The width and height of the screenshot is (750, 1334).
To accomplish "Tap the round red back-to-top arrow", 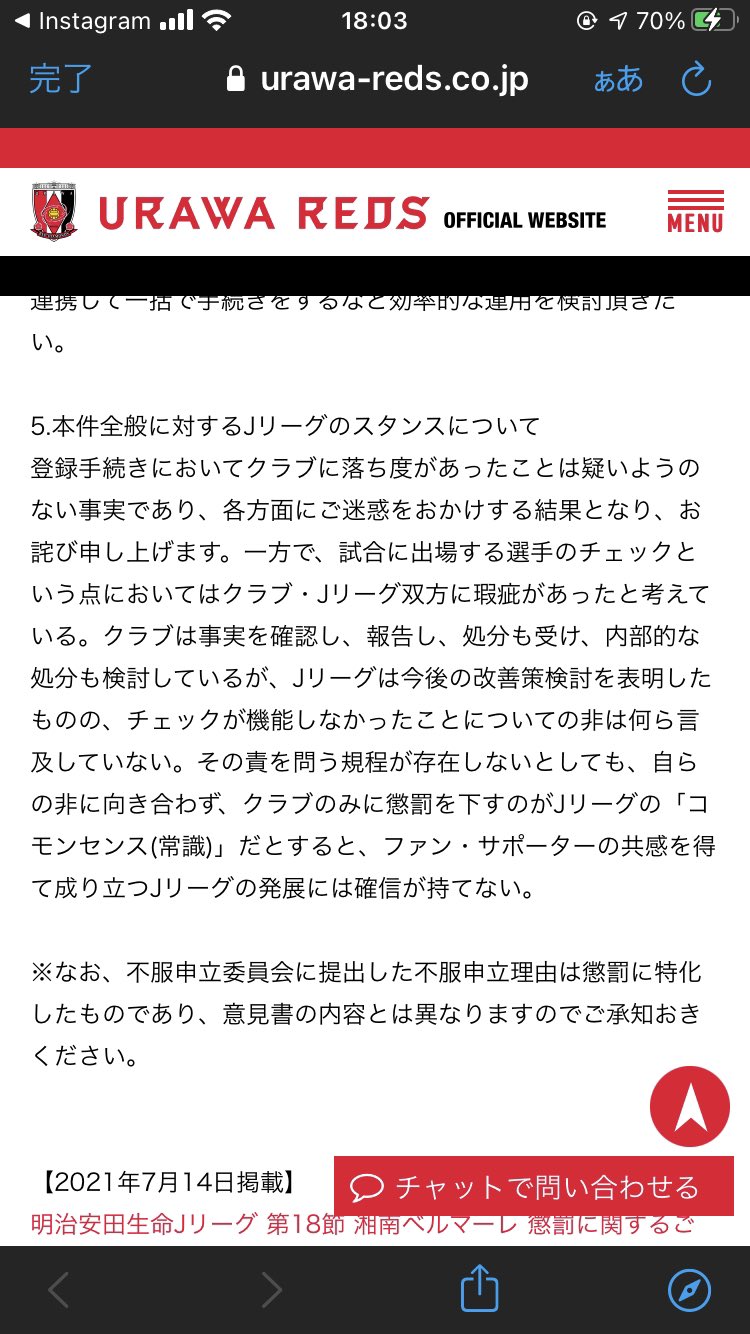I will tap(690, 1106).
